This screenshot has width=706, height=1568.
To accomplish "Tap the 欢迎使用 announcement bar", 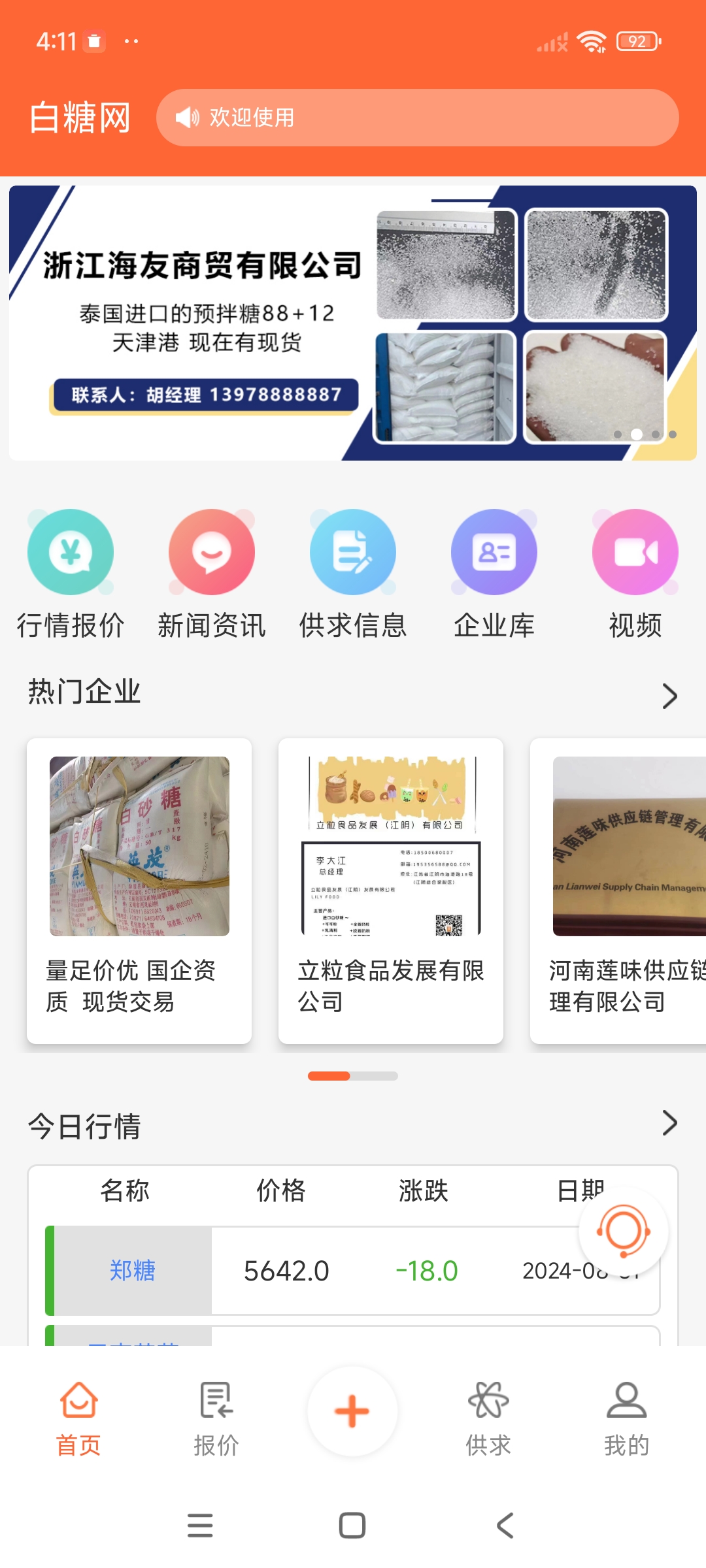I will [x=417, y=118].
